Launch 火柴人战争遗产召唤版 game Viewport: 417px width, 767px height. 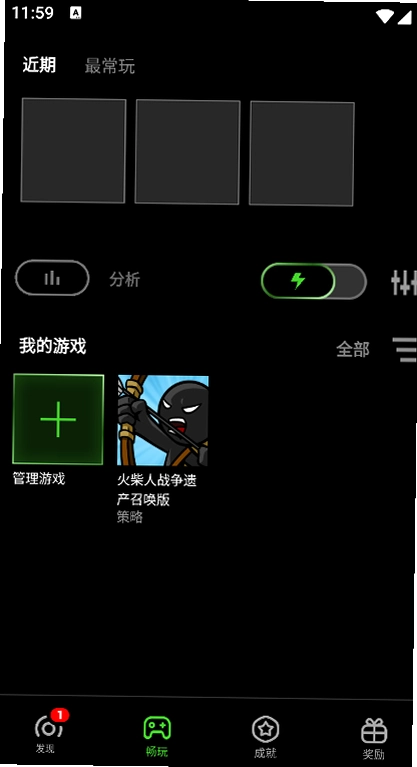[163, 420]
